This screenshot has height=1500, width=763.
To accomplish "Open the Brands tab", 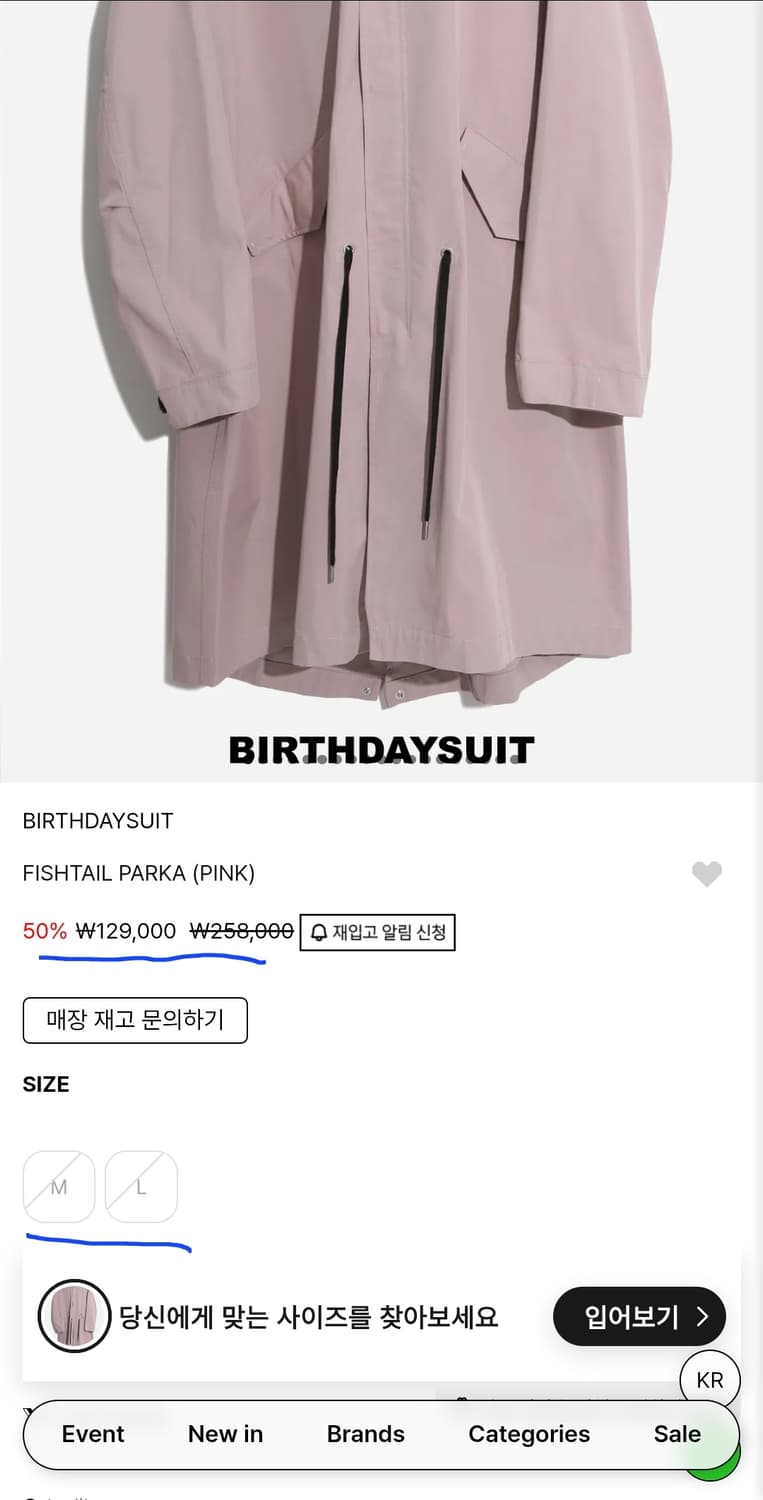I will (x=366, y=1434).
